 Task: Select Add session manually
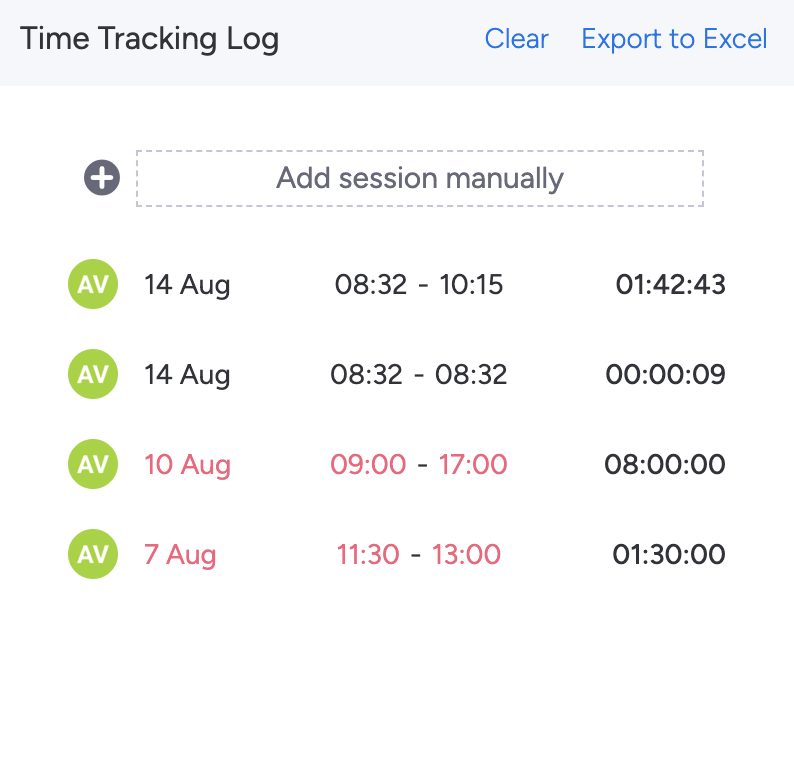(420, 179)
